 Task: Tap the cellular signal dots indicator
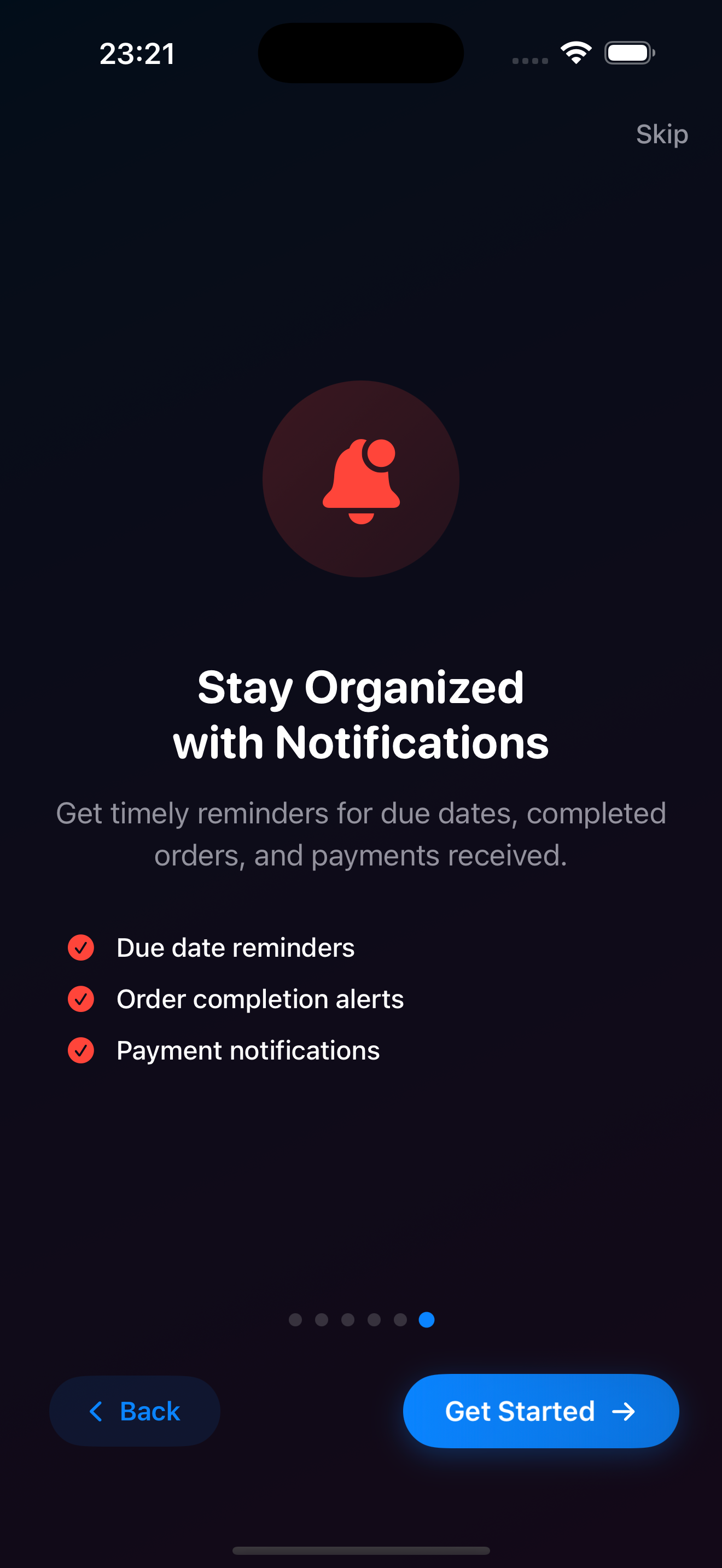click(x=529, y=60)
